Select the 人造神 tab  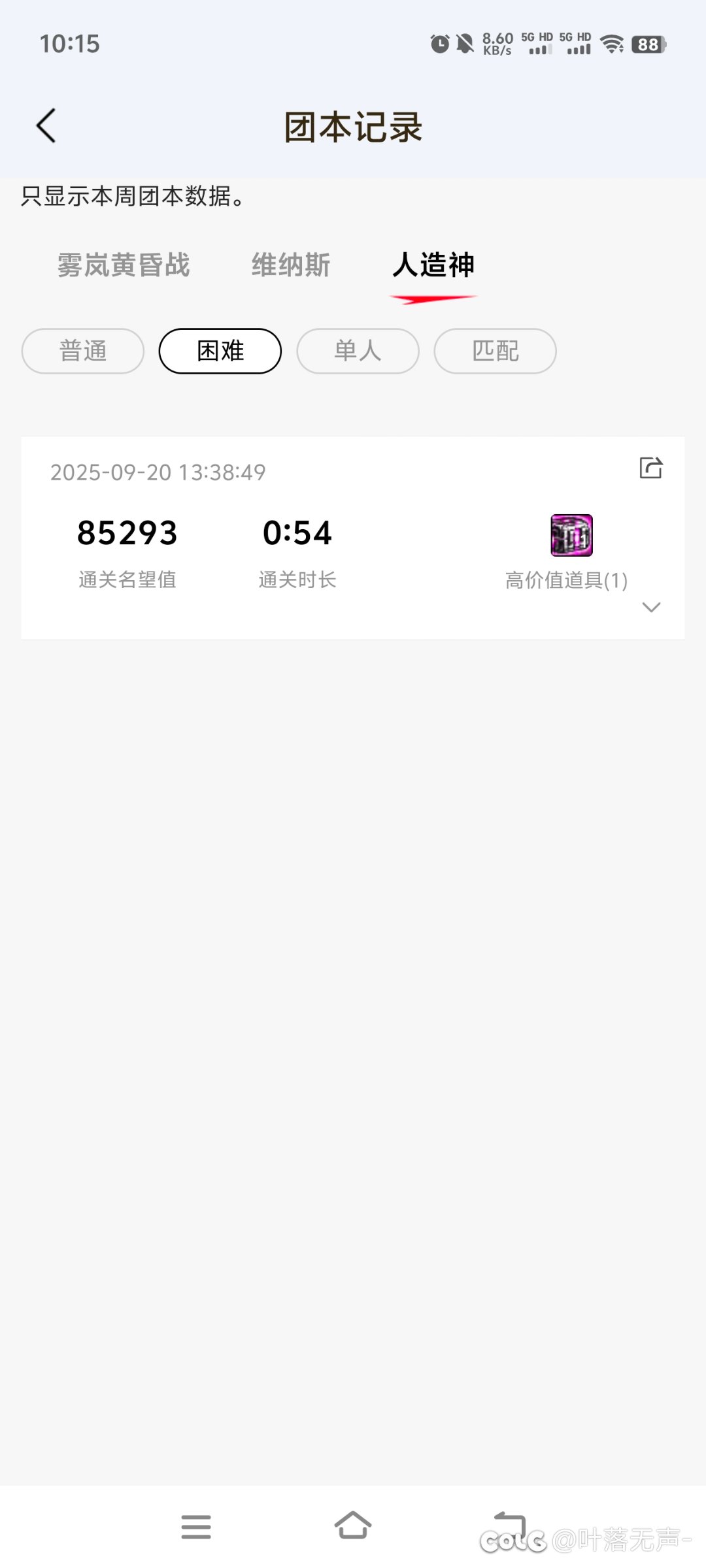coord(433,265)
